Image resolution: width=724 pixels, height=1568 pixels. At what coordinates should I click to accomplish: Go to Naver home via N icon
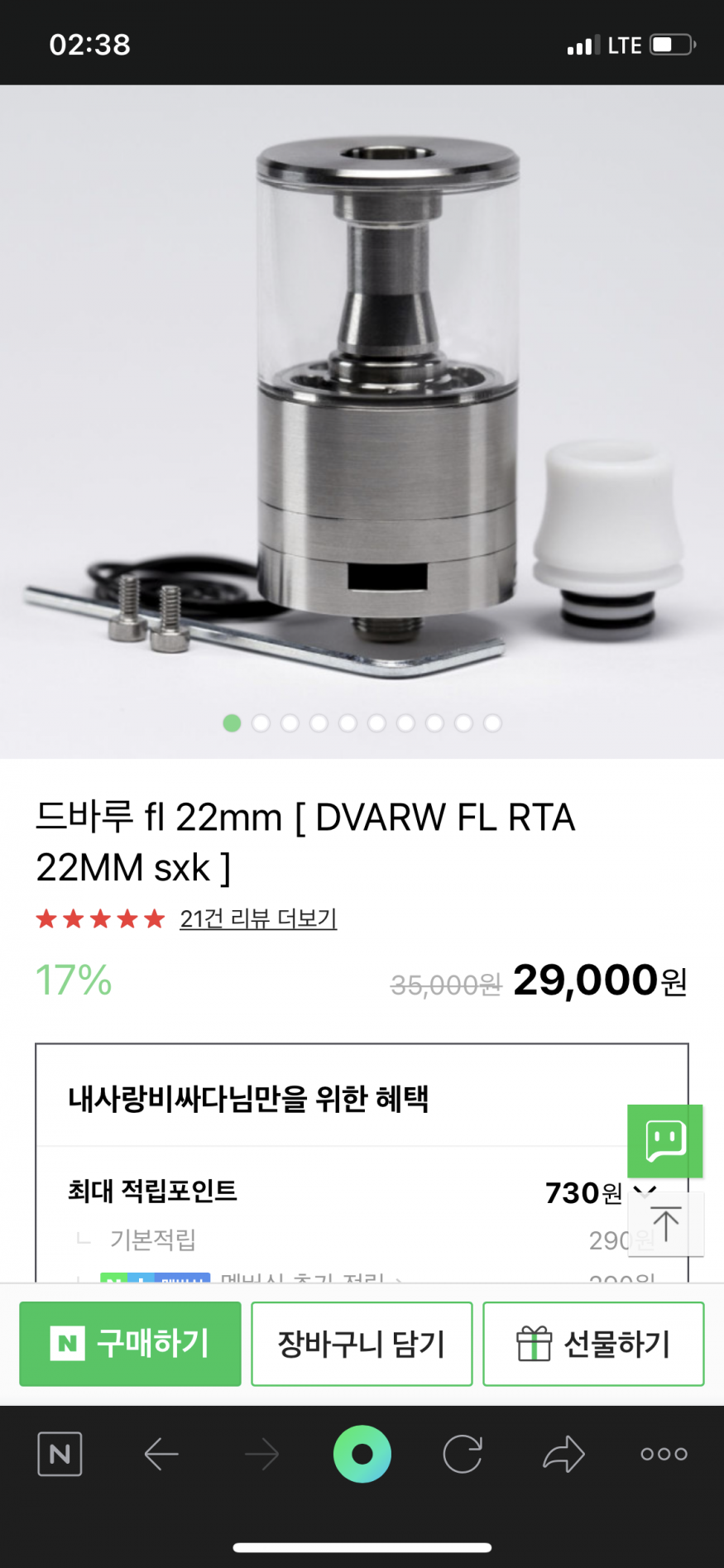pyautogui.click(x=60, y=1454)
